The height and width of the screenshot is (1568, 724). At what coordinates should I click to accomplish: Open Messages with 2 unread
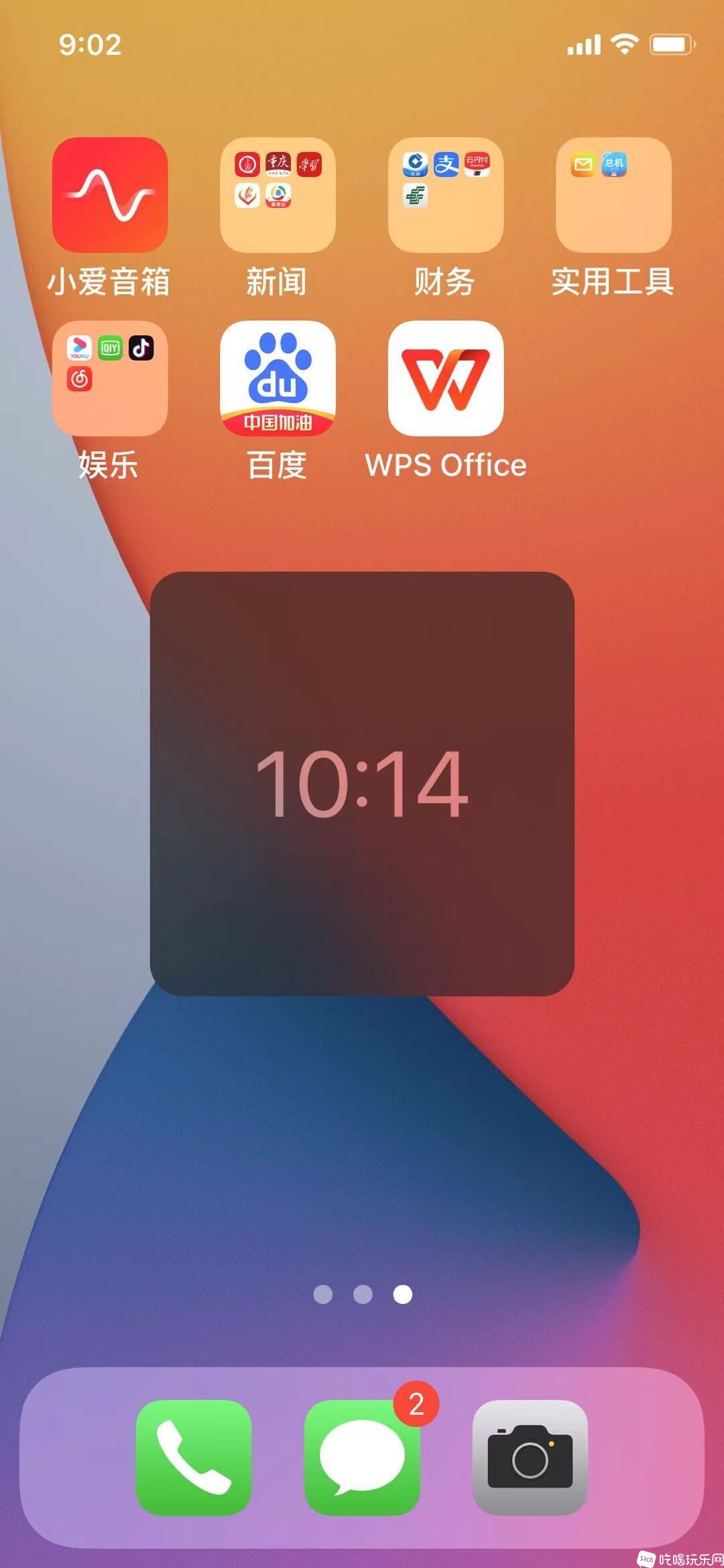362,1457
